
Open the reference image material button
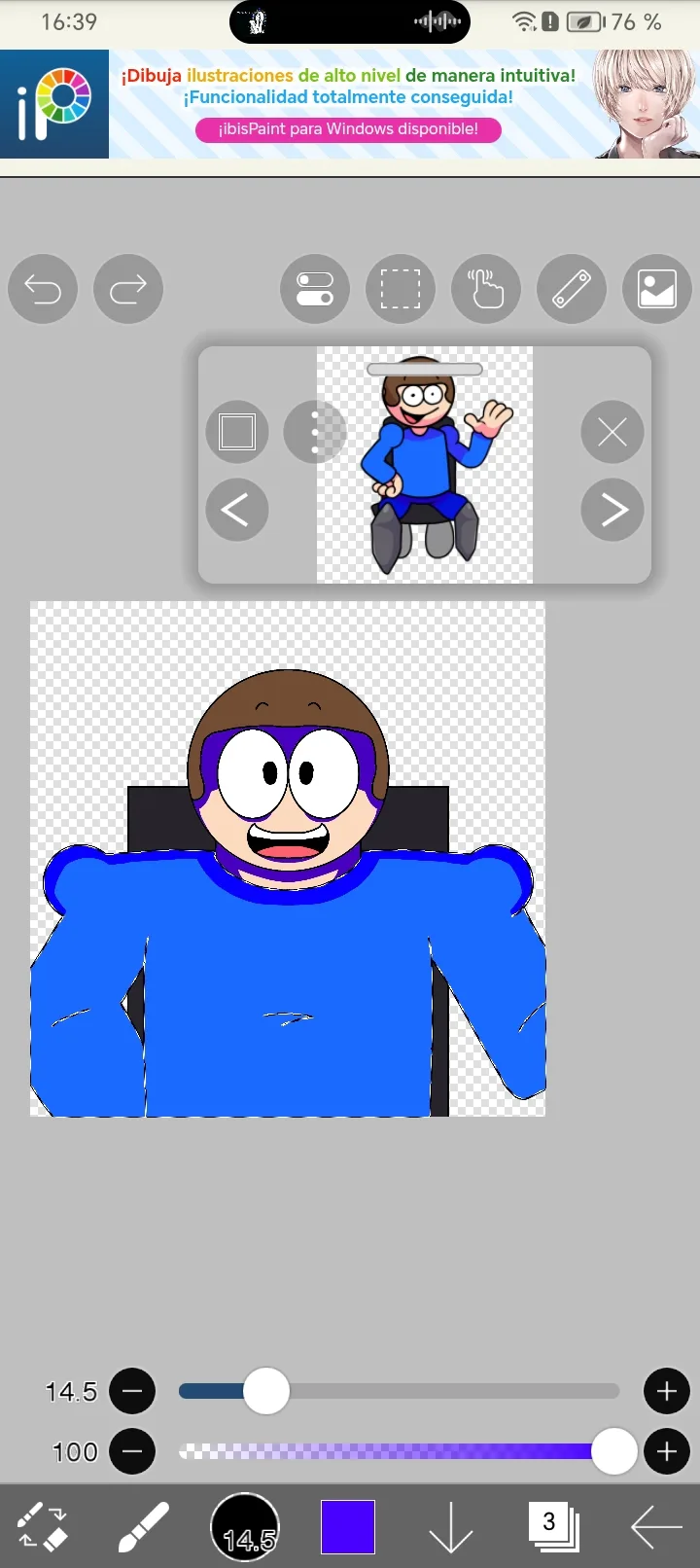(x=657, y=289)
